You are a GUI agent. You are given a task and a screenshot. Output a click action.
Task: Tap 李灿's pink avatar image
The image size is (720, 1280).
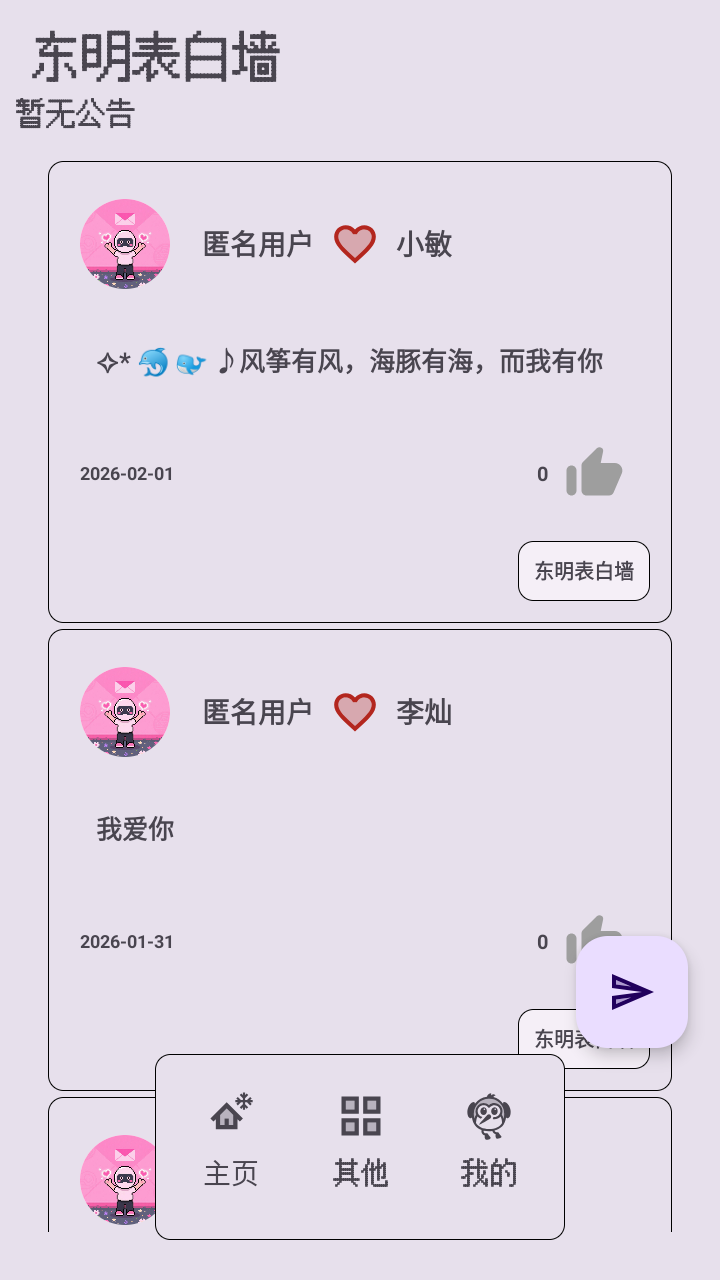[124, 712]
